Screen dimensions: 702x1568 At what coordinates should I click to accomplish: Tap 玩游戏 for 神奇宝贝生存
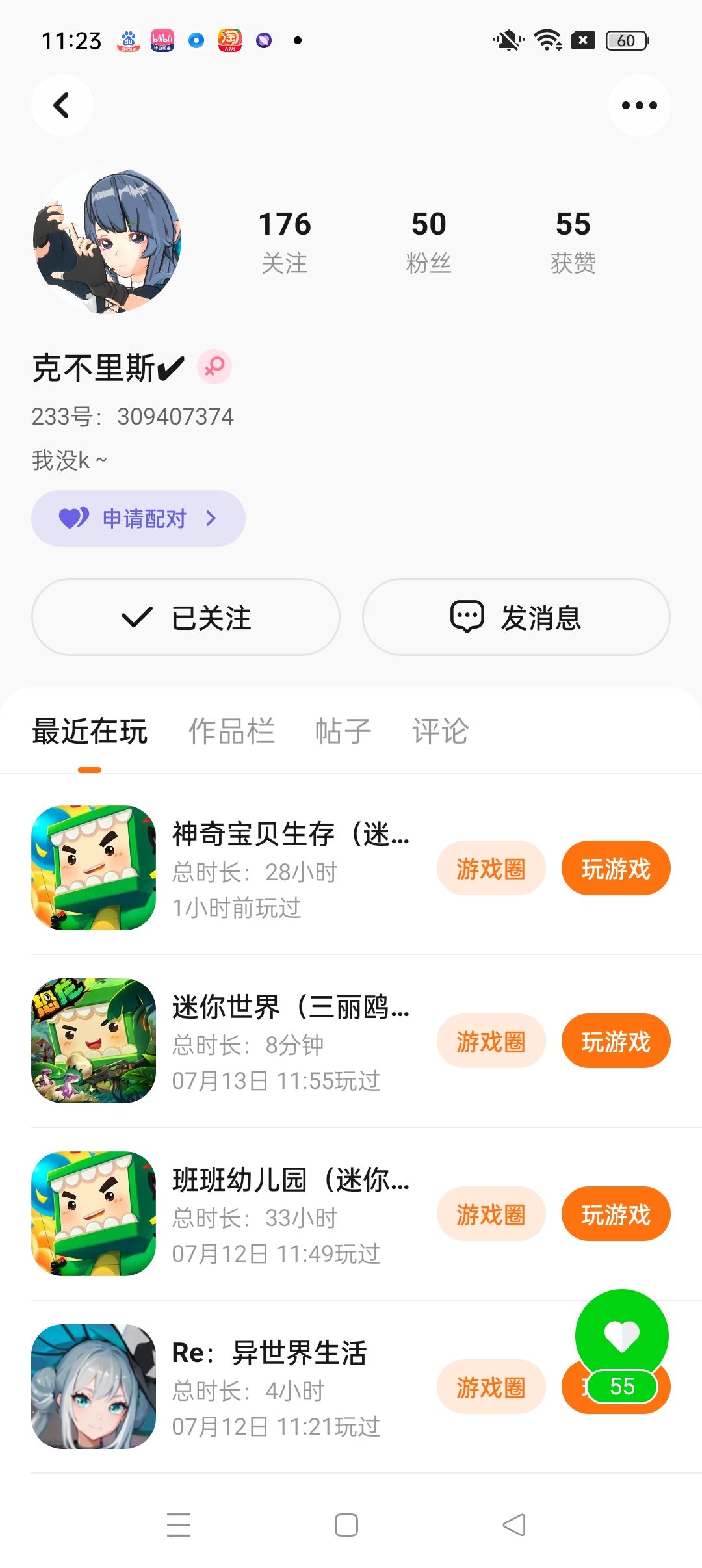coord(616,869)
